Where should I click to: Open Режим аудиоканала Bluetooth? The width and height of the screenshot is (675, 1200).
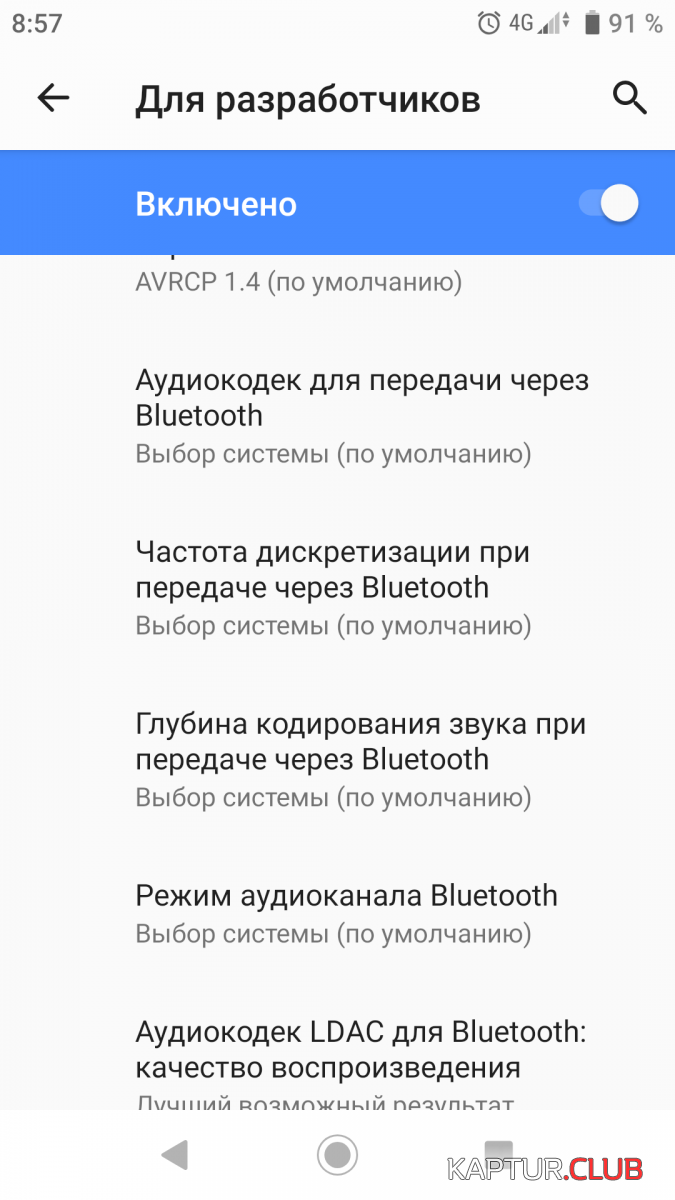pos(346,913)
